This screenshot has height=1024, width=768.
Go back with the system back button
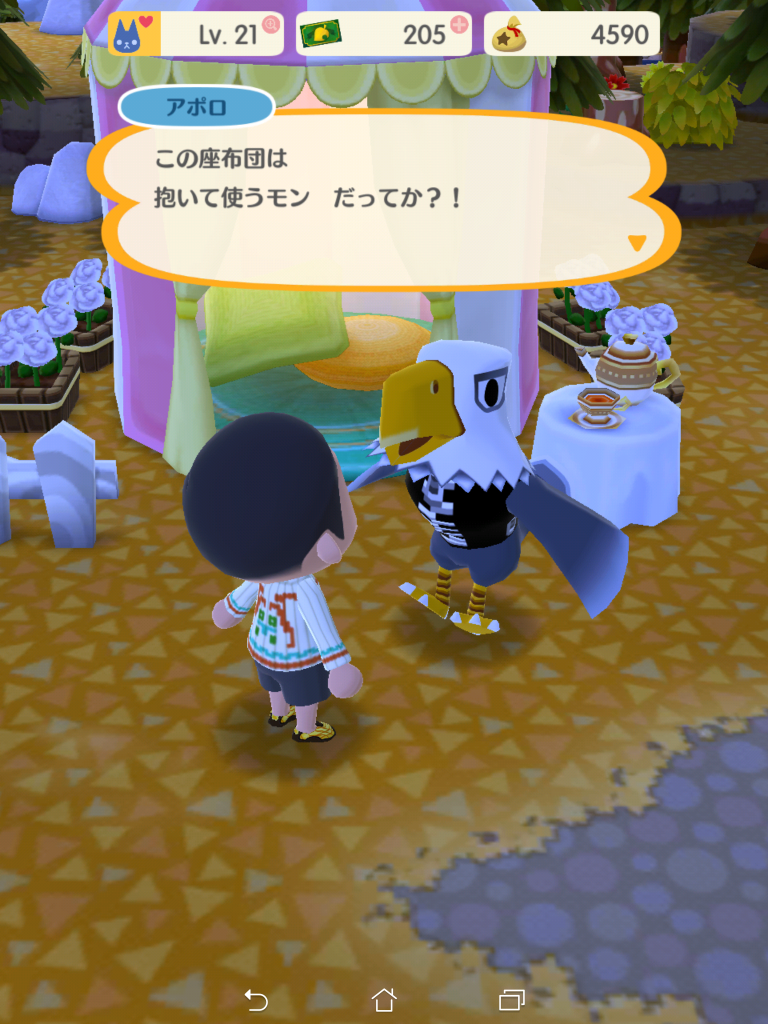click(x=256, y=999)
